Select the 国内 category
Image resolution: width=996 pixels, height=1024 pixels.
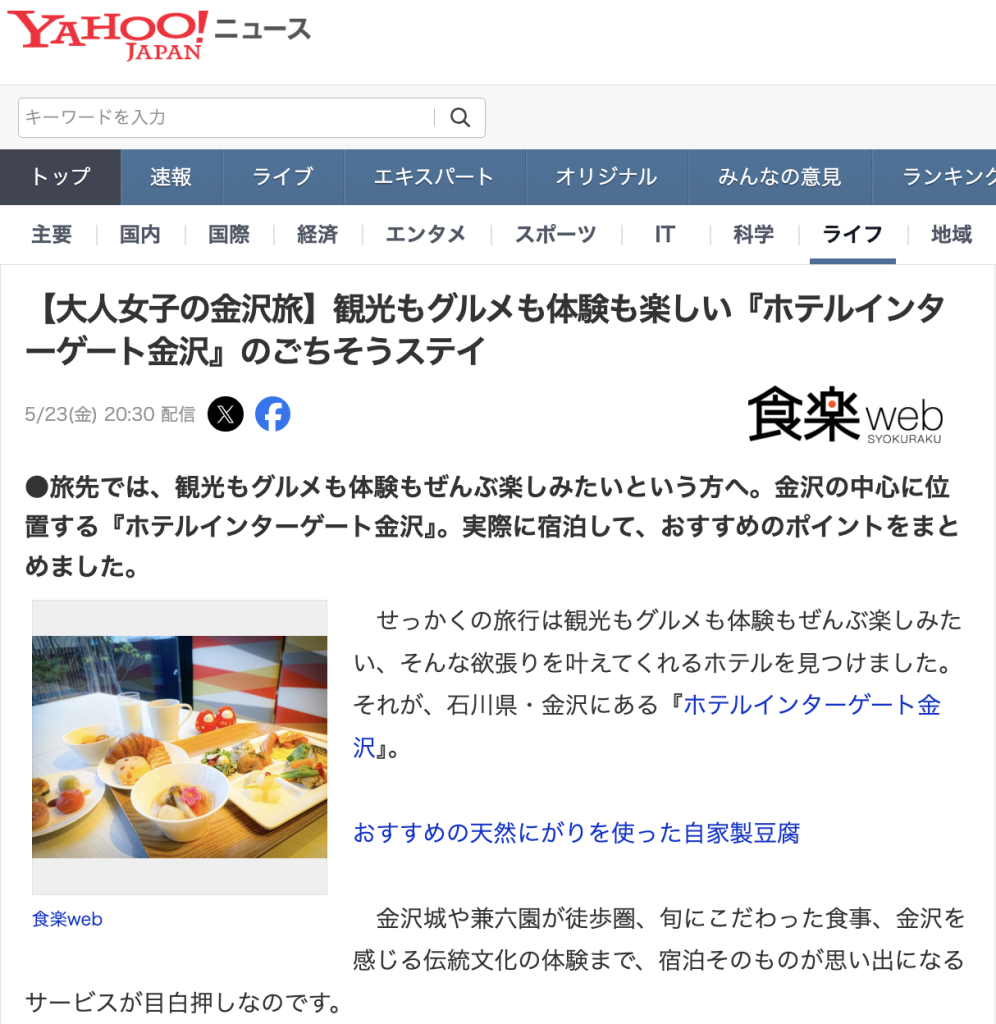(140, 235)
